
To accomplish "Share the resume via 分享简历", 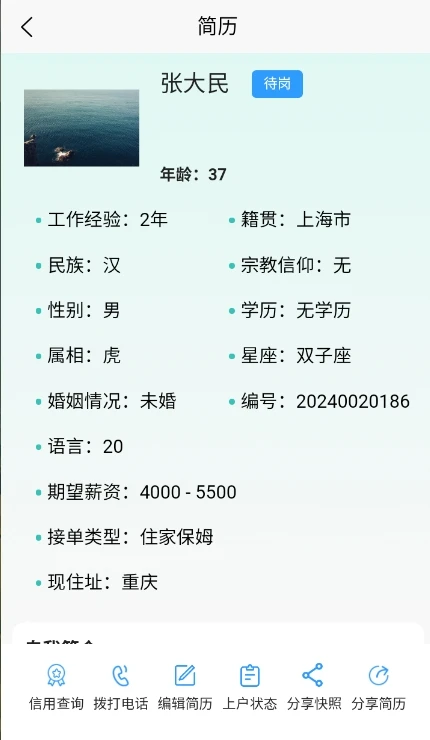I will click(379, 687).
